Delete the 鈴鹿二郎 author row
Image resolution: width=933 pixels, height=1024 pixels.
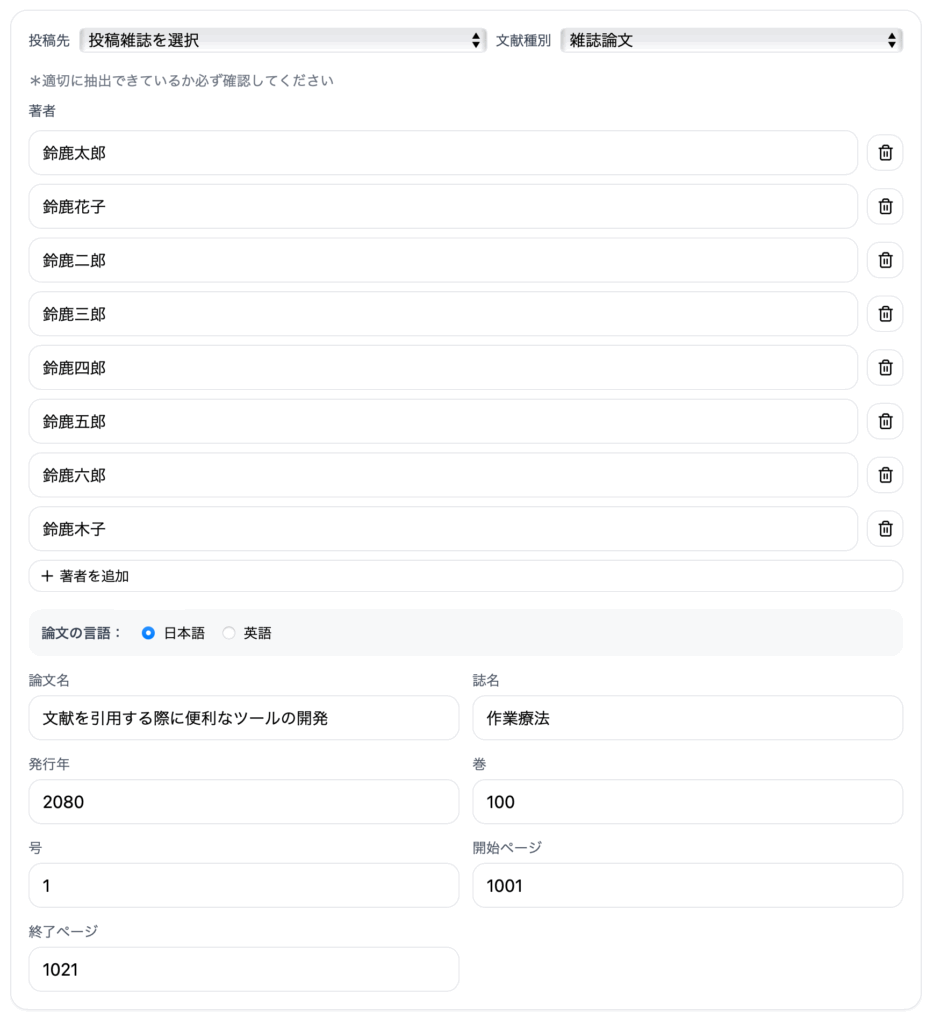coord(885,260)
